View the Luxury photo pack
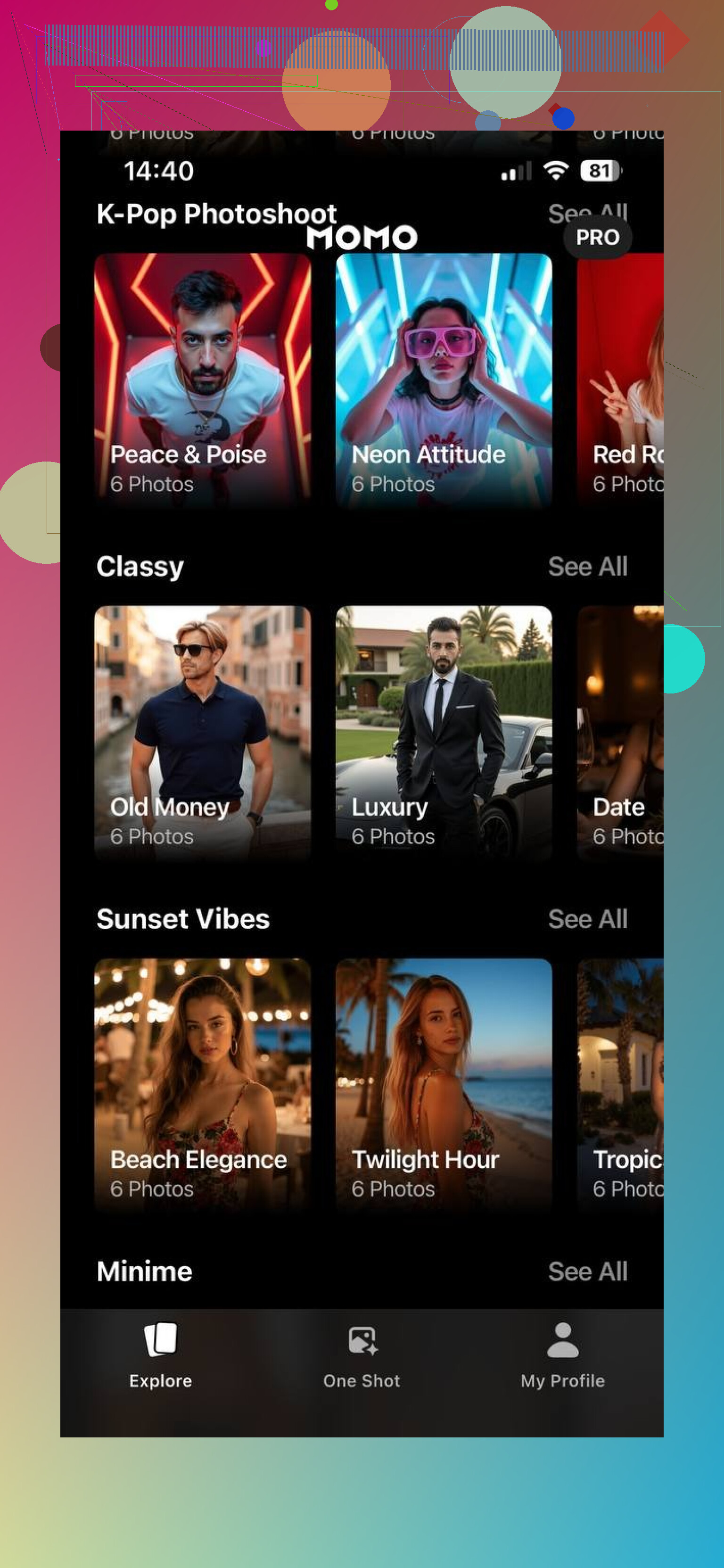The height and width of the screenshot is (1568, 724). pos(444,732)
